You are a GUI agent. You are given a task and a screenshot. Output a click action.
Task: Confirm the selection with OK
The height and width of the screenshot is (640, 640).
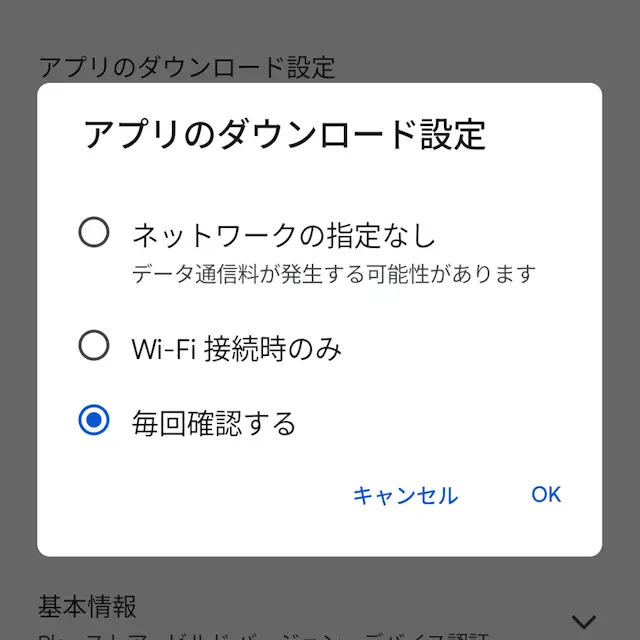click(546, 494)
